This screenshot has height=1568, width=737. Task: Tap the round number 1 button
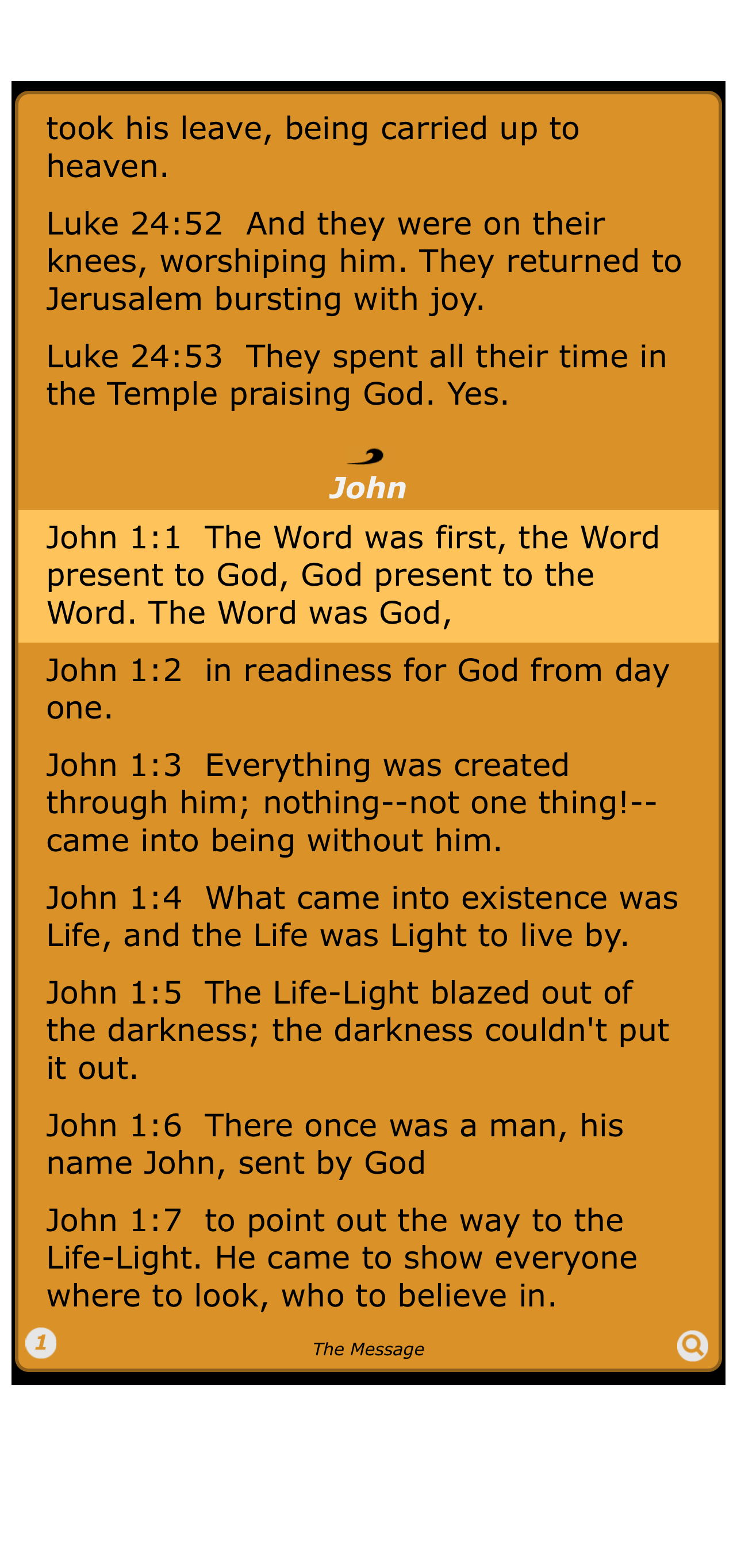click(41, 1343)
